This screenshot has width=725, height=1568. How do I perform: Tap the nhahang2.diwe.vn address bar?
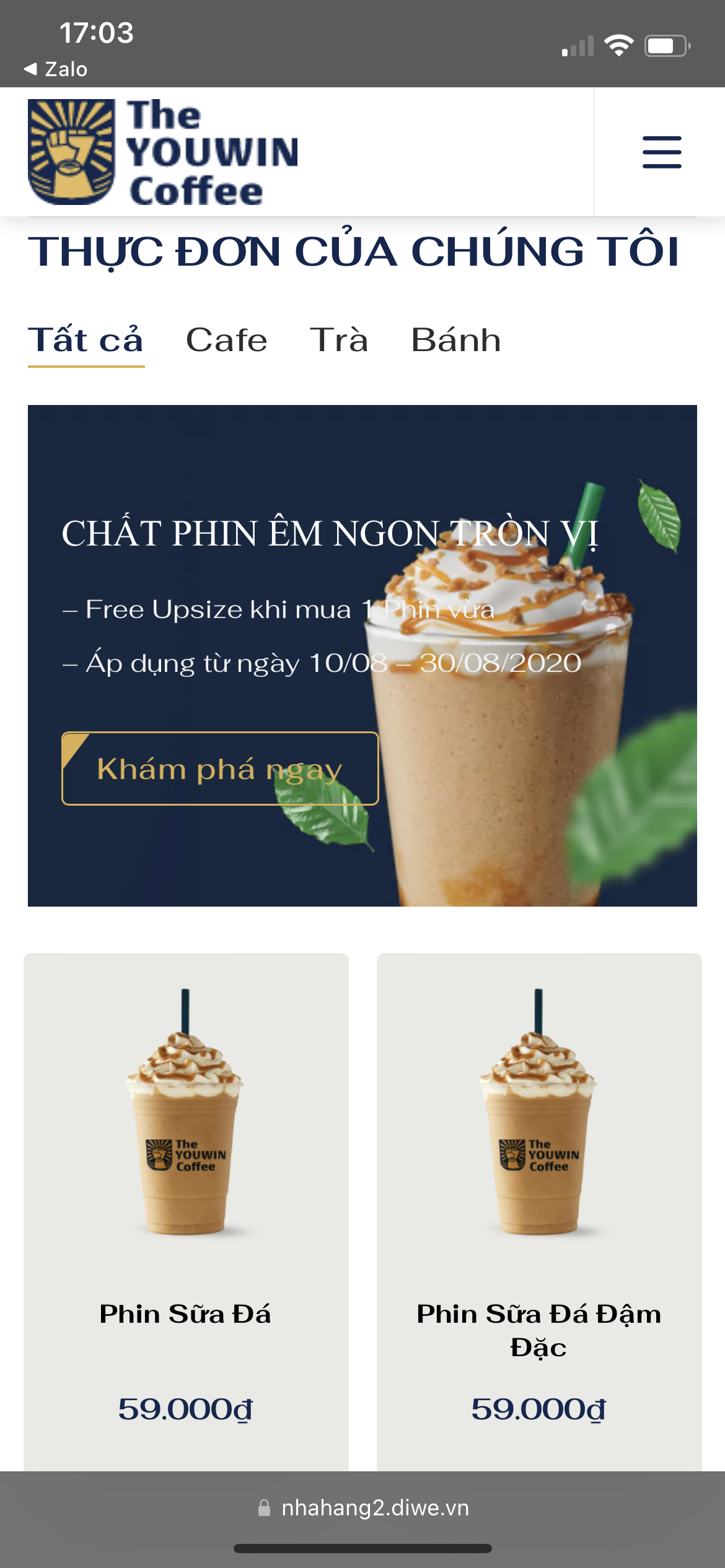point(363,1507)
